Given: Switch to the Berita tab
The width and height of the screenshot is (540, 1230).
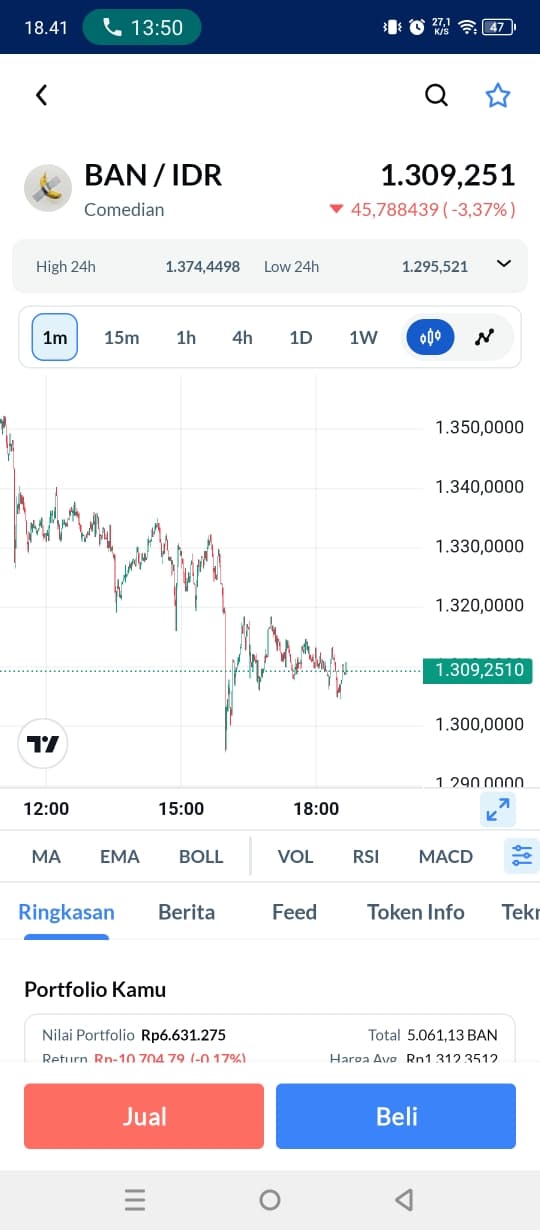Looking at the screenshot, I should (x=187, y=912).
